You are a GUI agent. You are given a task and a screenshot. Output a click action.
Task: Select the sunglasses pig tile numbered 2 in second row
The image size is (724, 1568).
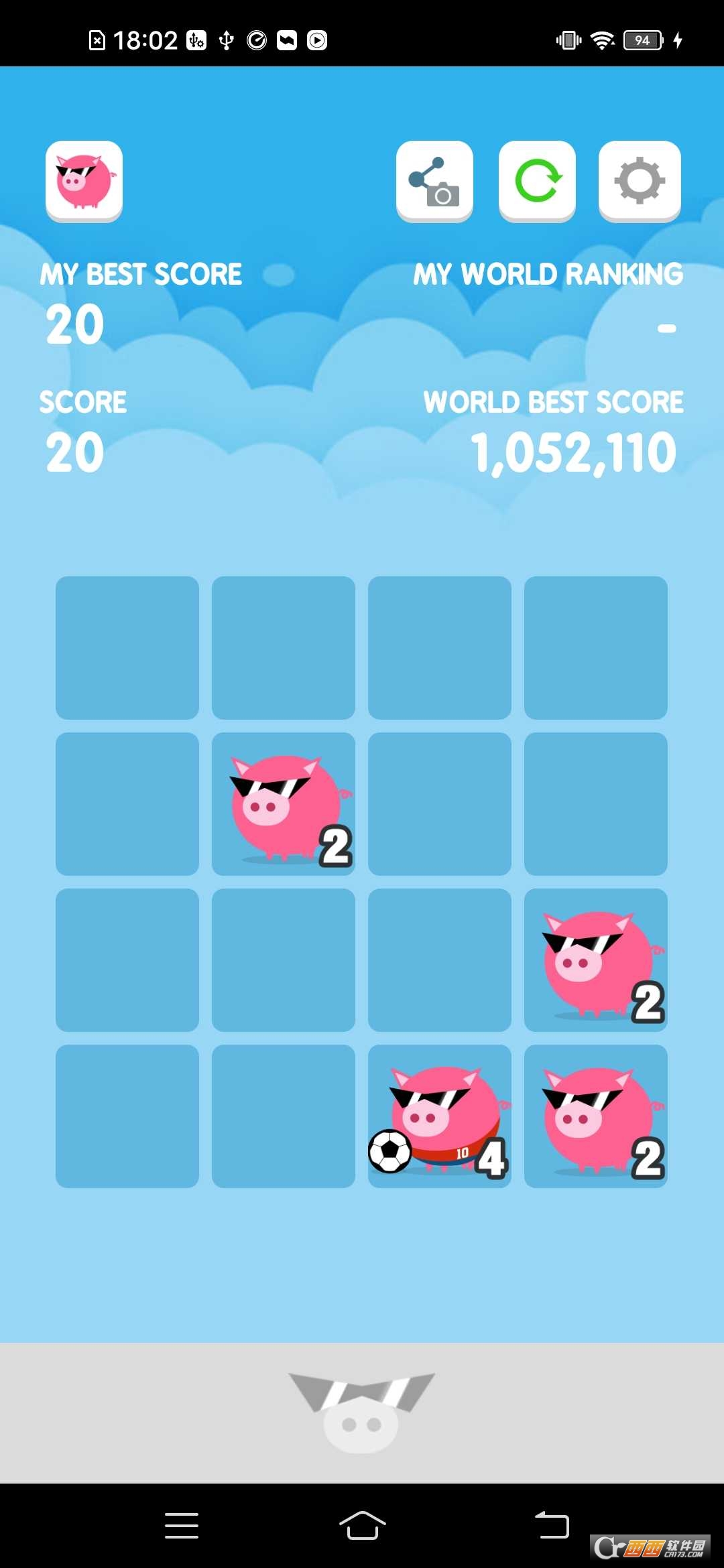pos(284,804)
